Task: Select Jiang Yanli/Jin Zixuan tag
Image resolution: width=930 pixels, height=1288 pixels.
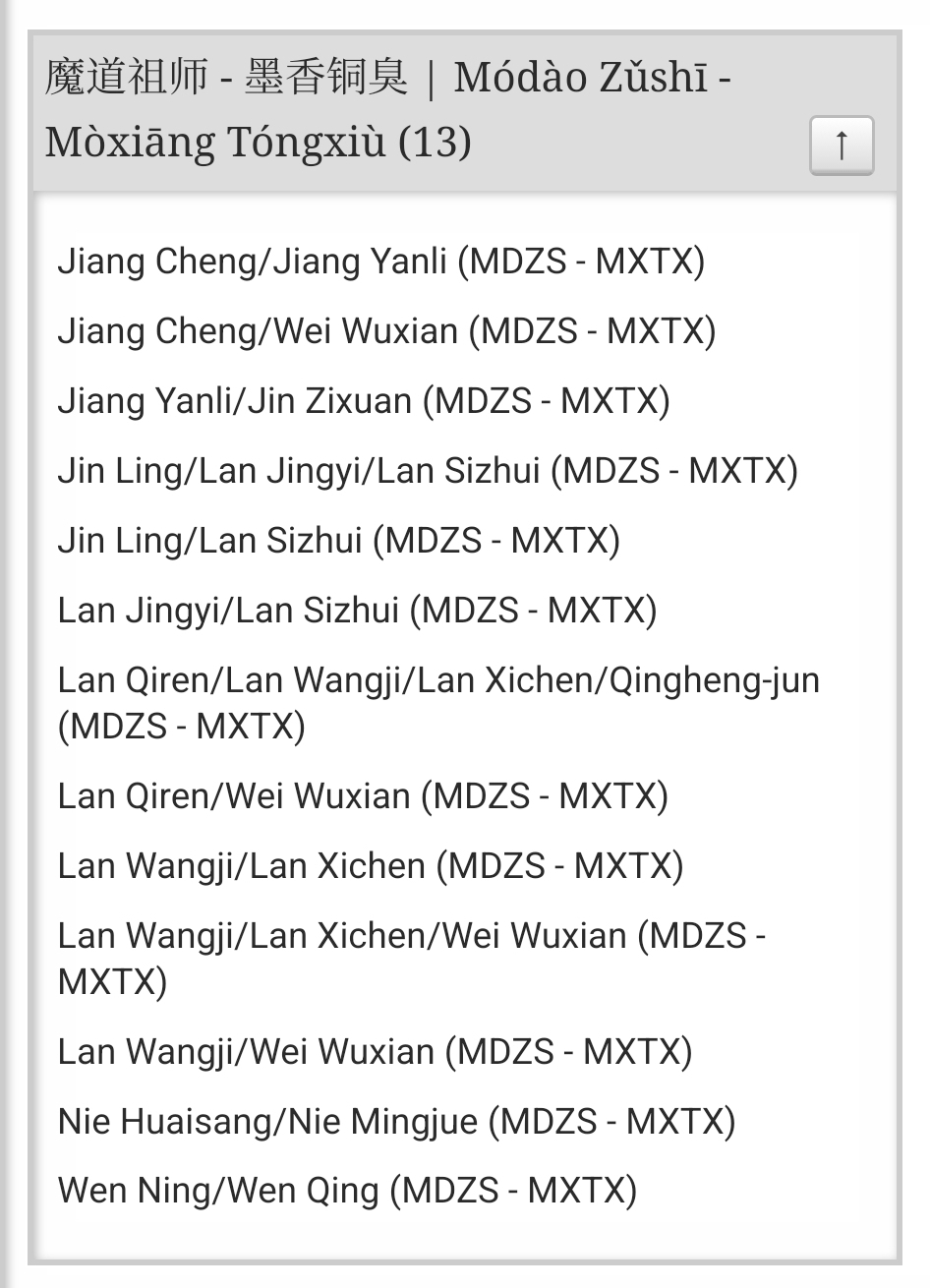Action: [x=363, y=401]
